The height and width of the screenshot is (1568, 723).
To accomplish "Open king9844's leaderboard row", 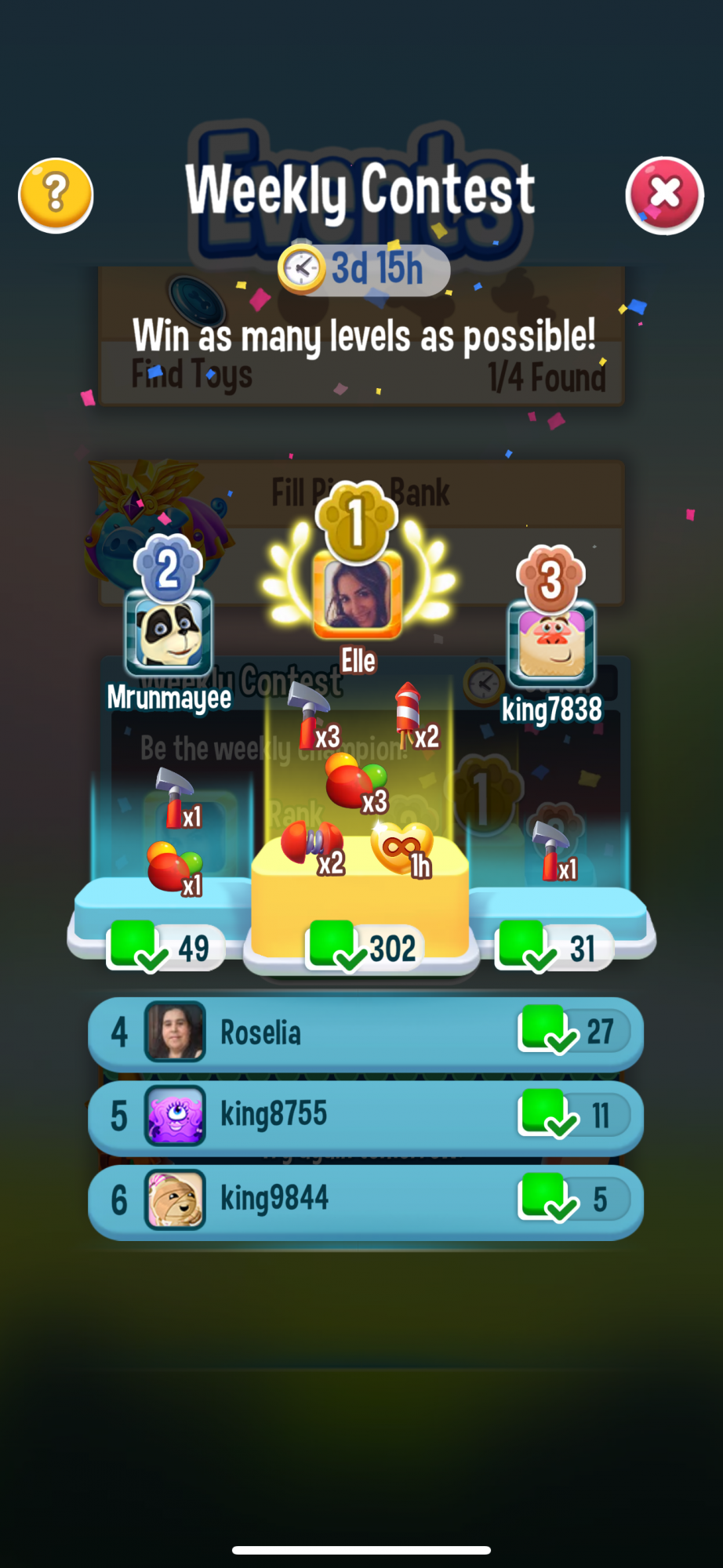I will pos(365,1200).
